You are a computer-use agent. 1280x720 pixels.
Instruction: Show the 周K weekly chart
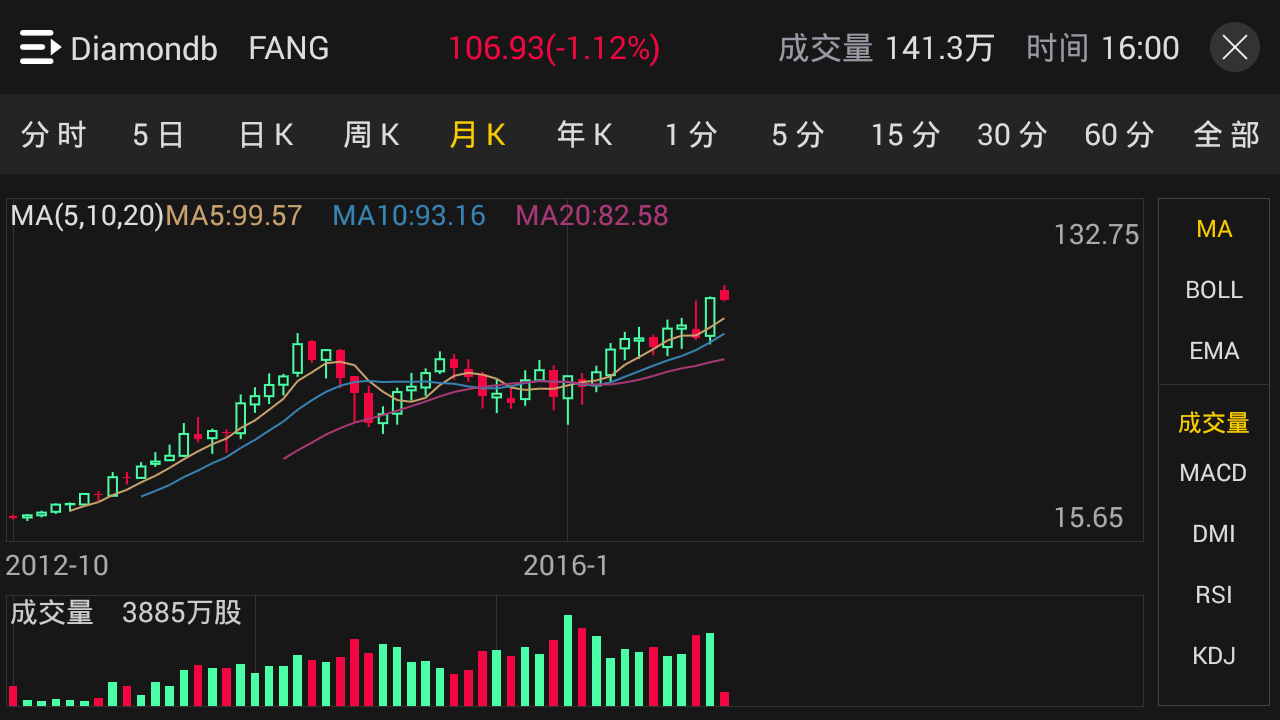coord(372,135)
